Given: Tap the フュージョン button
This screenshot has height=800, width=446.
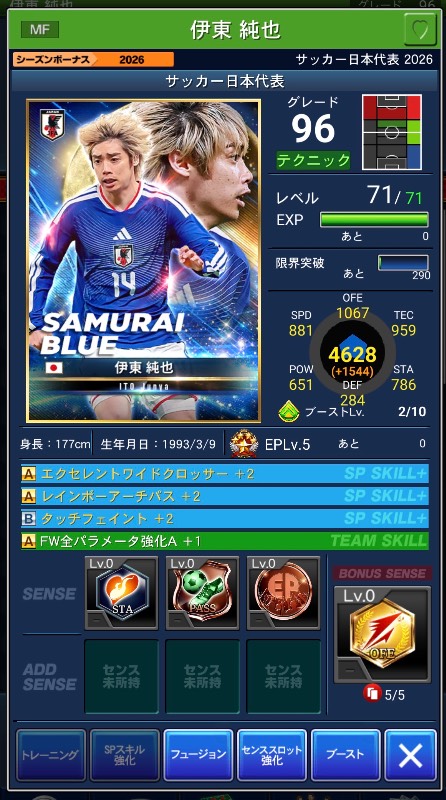Looking at the screenshot, I should point(198,755).
